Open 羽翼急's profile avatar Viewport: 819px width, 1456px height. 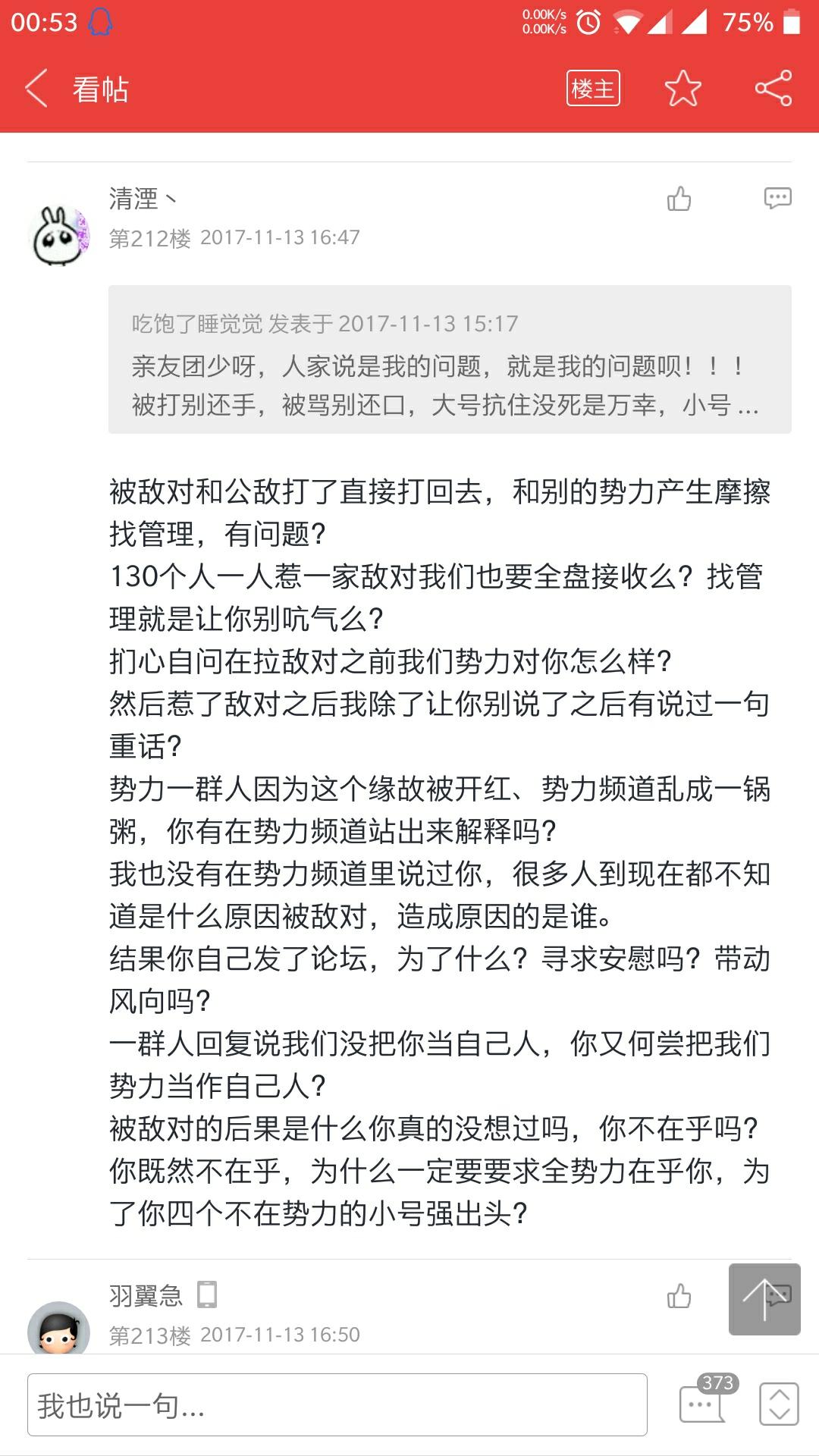[x=58, y=1329]
